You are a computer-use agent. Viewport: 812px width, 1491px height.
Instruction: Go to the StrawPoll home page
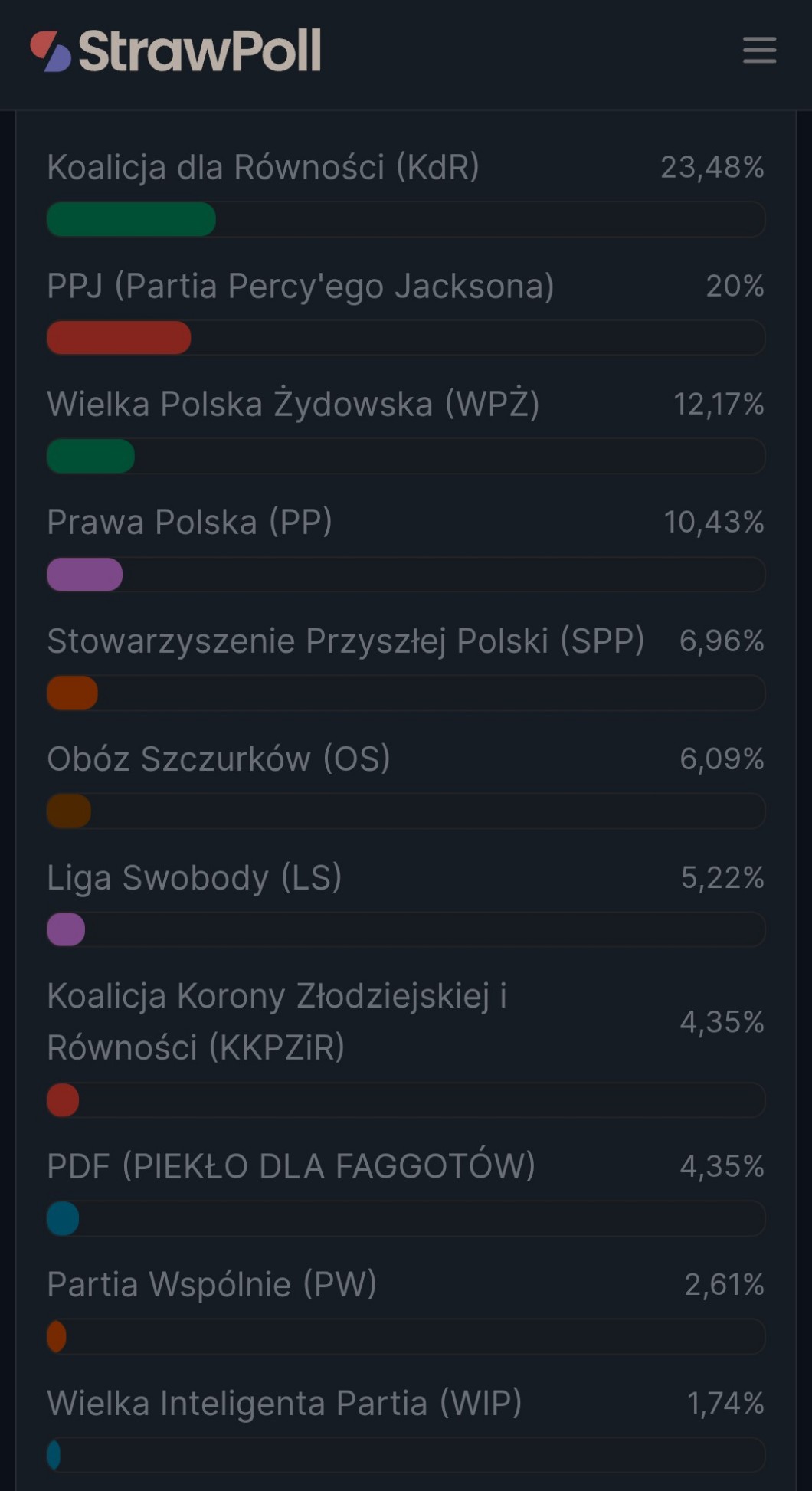(176, 51)
